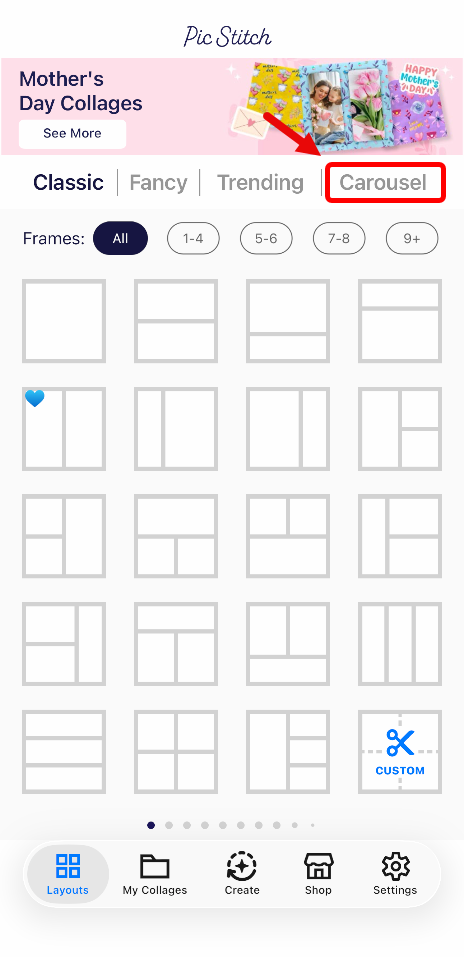The image size is (464, 957).
Task: Select the four-square grid layout
Action: click(x=176, y=752)
